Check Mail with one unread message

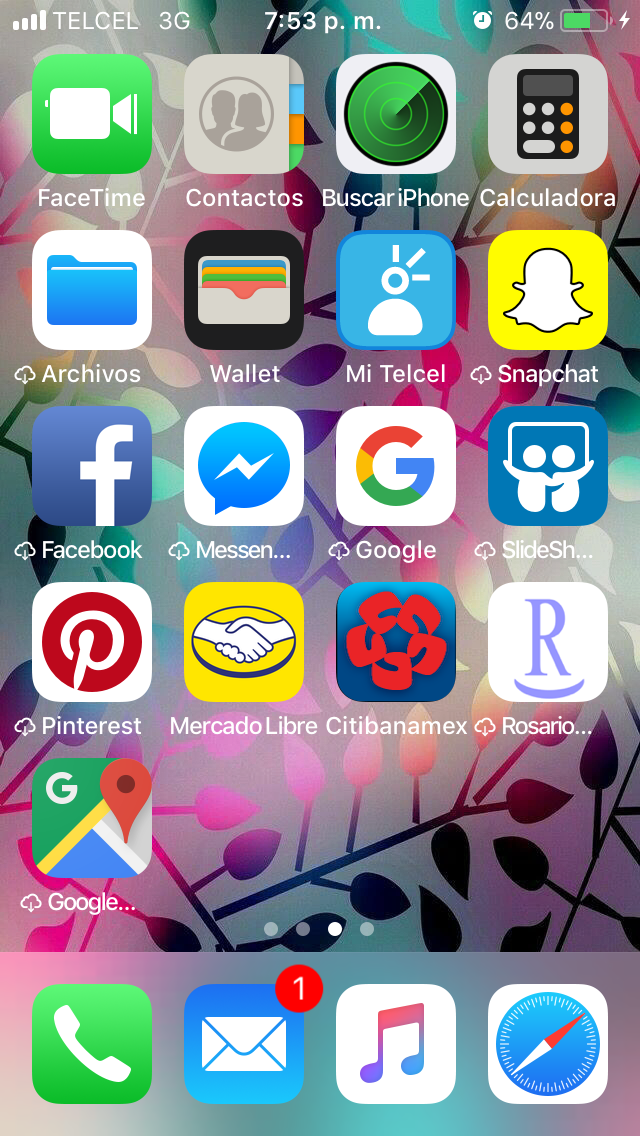coord(244,1044)
